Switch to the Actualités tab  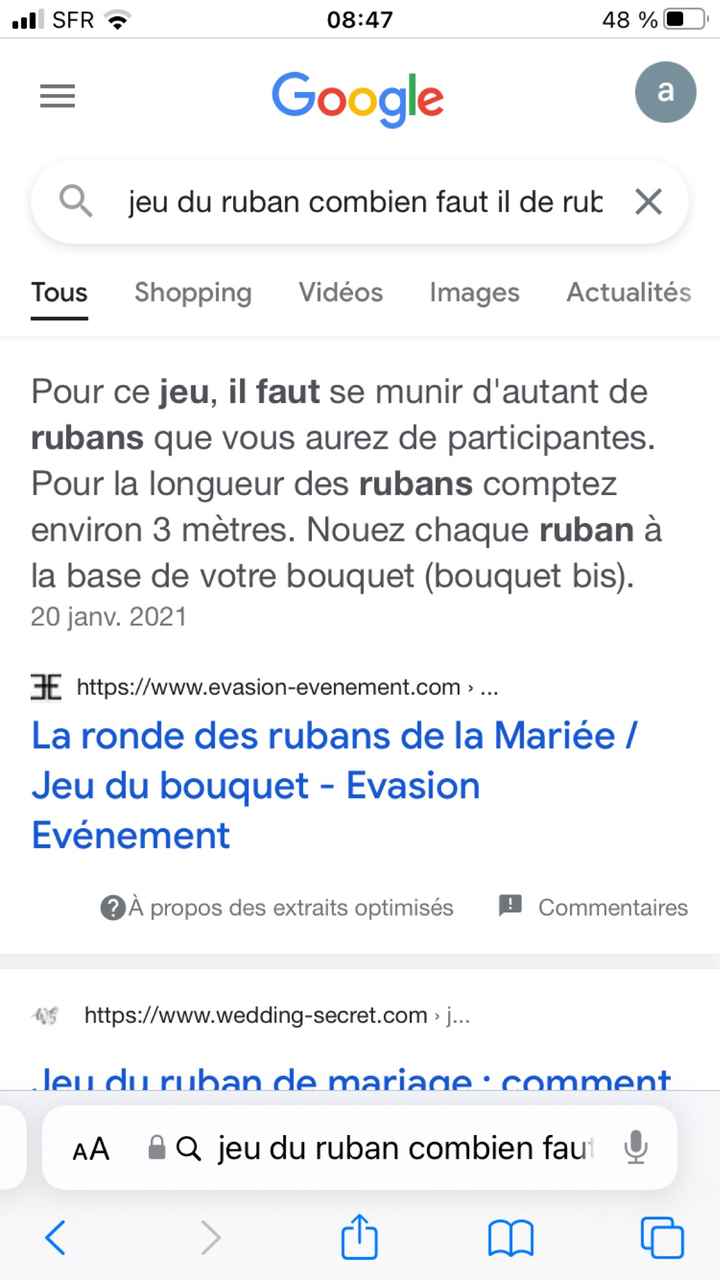pyautogui.click(x=629, y=292)
